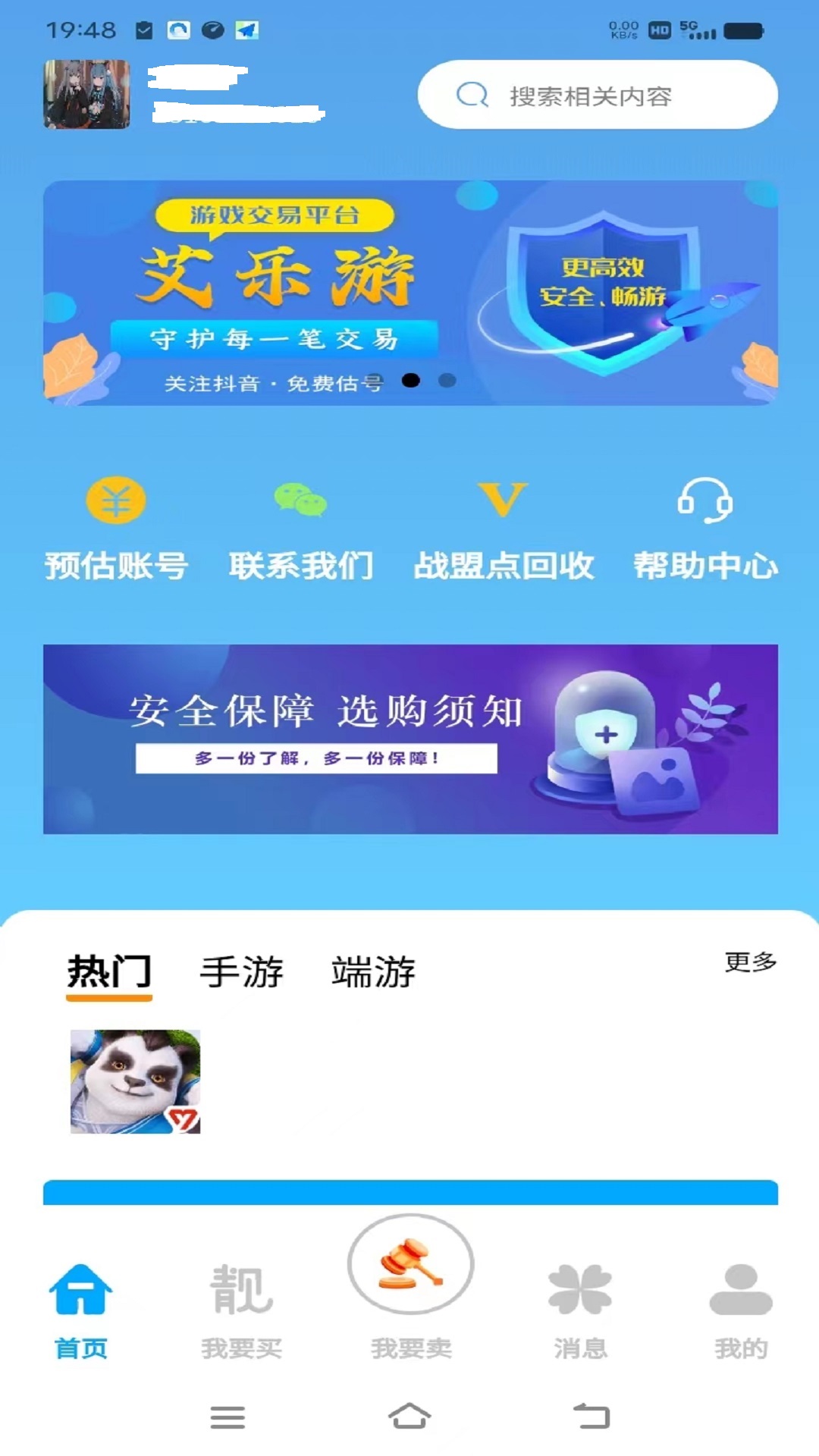Open 战盟点回收
Screen dimensions: 819x1456
point(504,529)
